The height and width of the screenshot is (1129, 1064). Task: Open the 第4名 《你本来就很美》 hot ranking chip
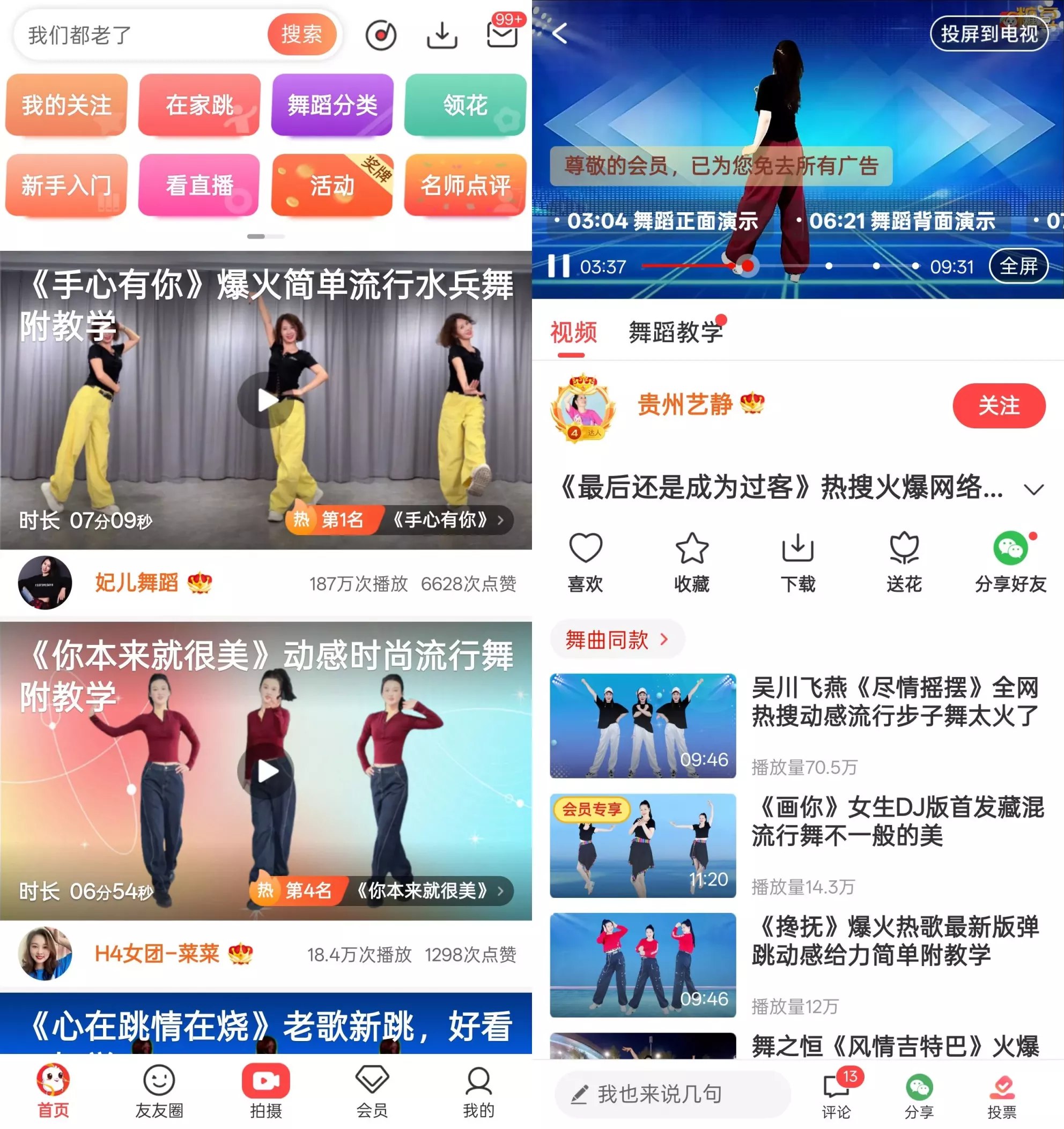point(382,890)
